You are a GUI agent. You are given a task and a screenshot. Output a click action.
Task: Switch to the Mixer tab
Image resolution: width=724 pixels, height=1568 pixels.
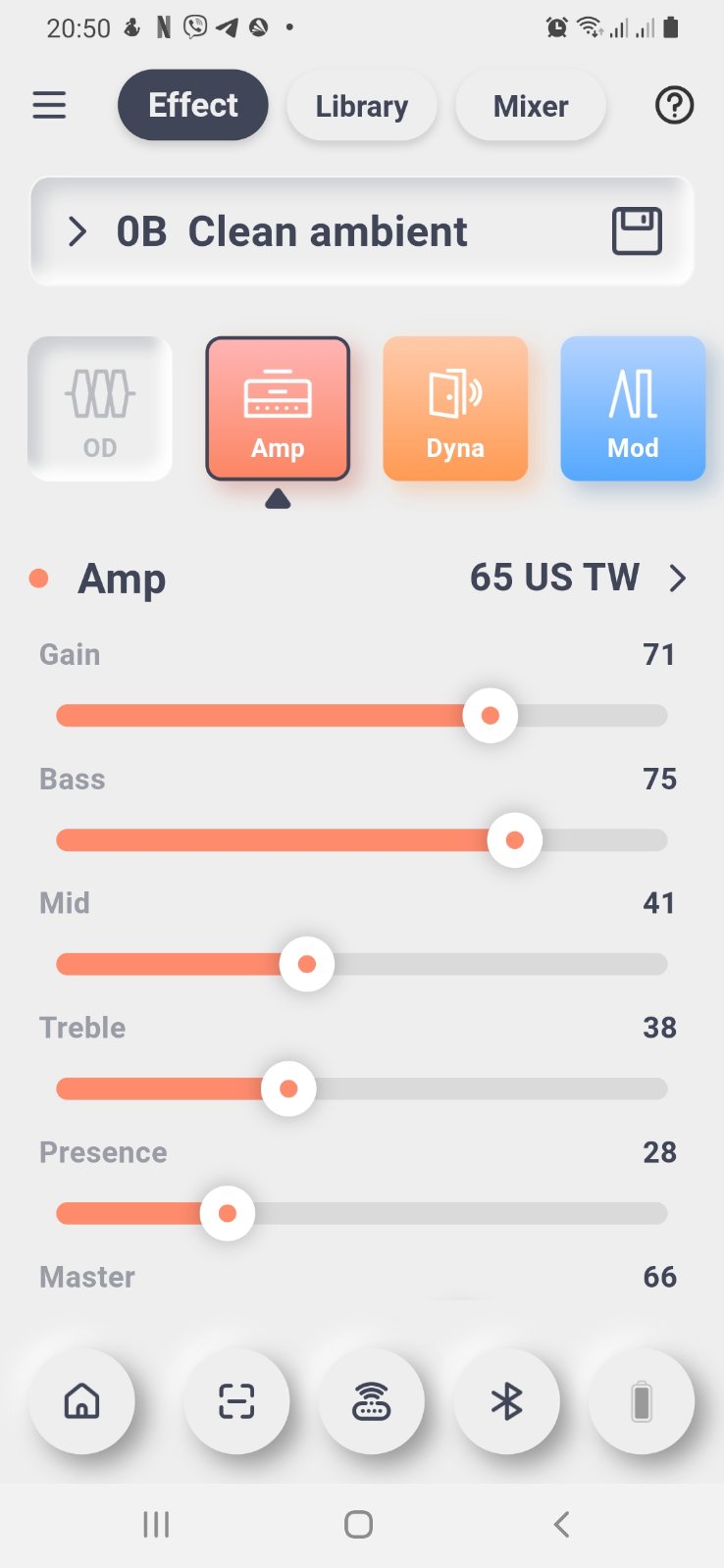pos(530,106)
